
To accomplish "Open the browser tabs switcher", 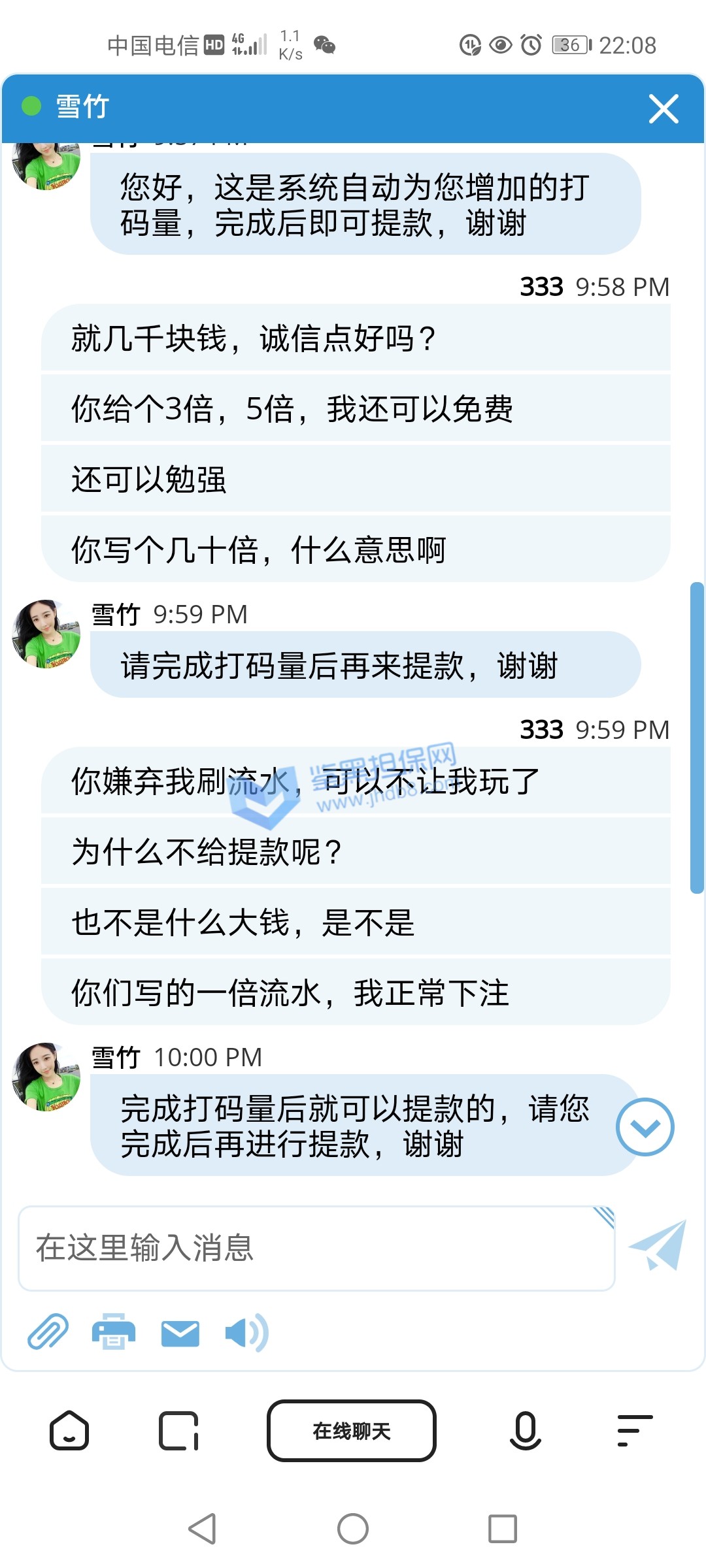I will (x=178, y=1431).
